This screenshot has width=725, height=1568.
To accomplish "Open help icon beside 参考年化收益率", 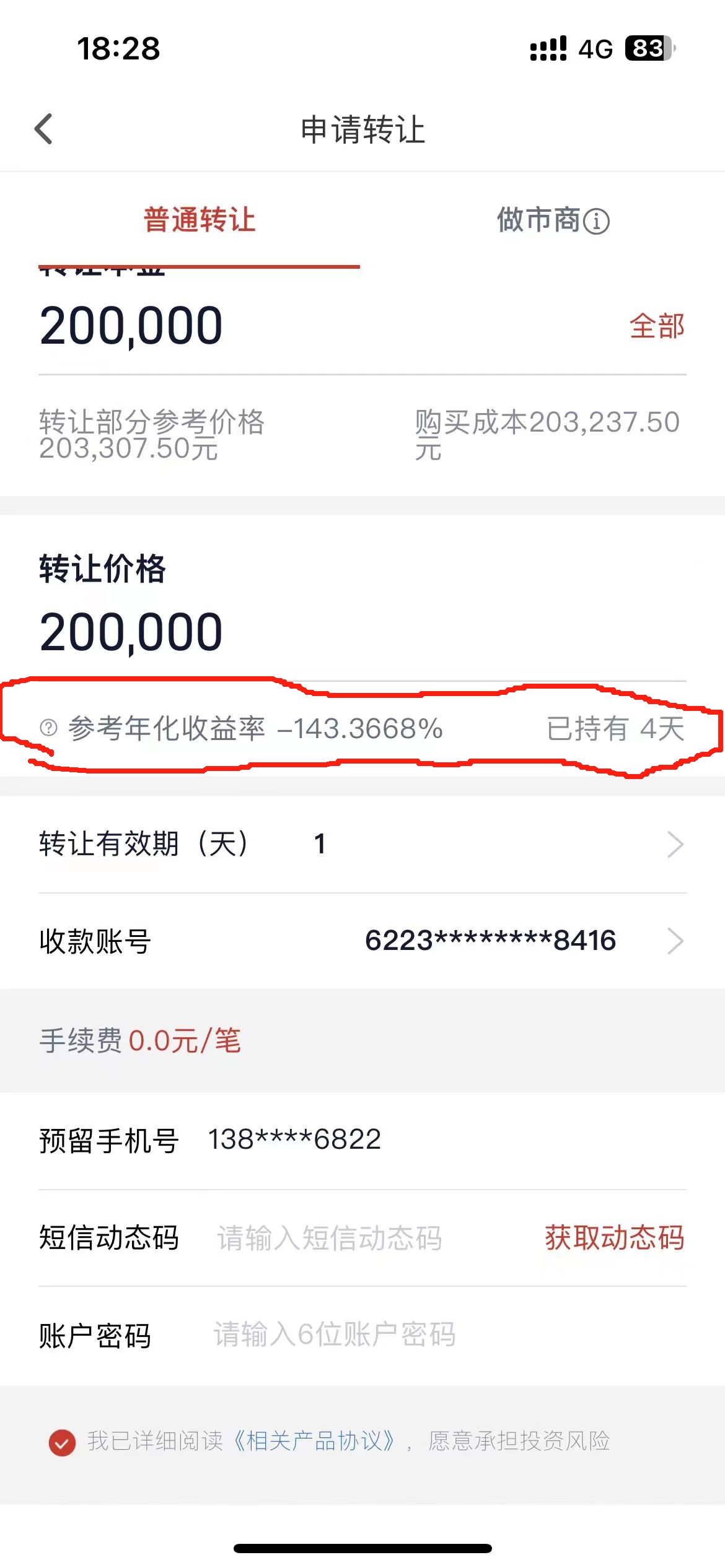I will pos(48,728).
